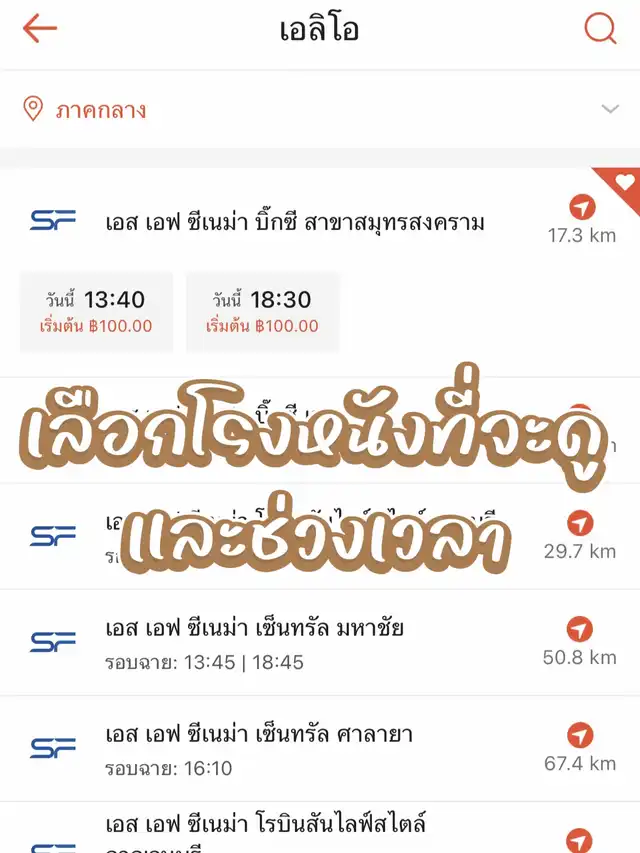Navigate to the cinema 29.7 km away
This screenshot has width=640, height=853.
coord(581,523)
